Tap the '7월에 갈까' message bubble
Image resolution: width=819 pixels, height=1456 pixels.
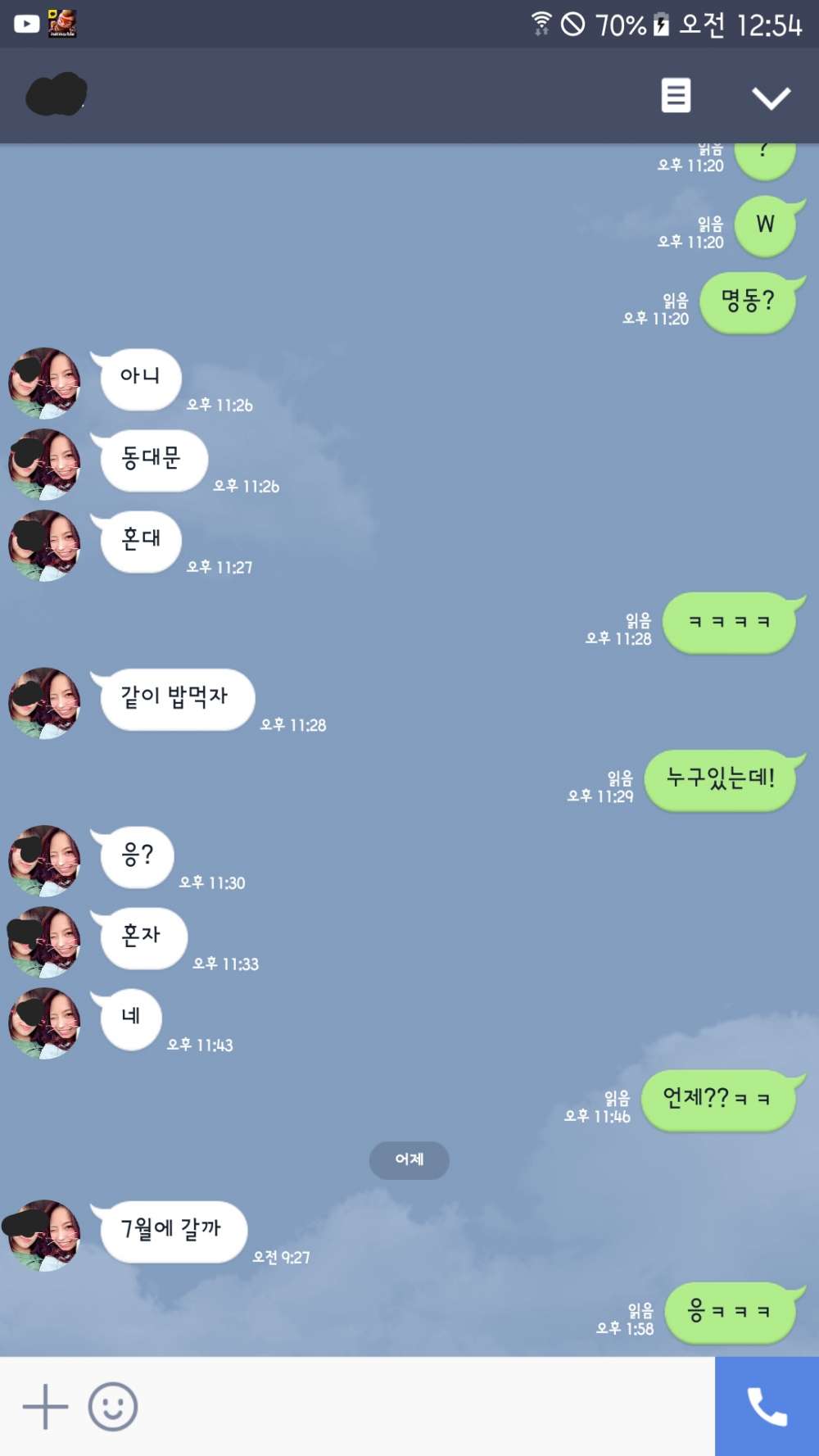coord(172,1230)
